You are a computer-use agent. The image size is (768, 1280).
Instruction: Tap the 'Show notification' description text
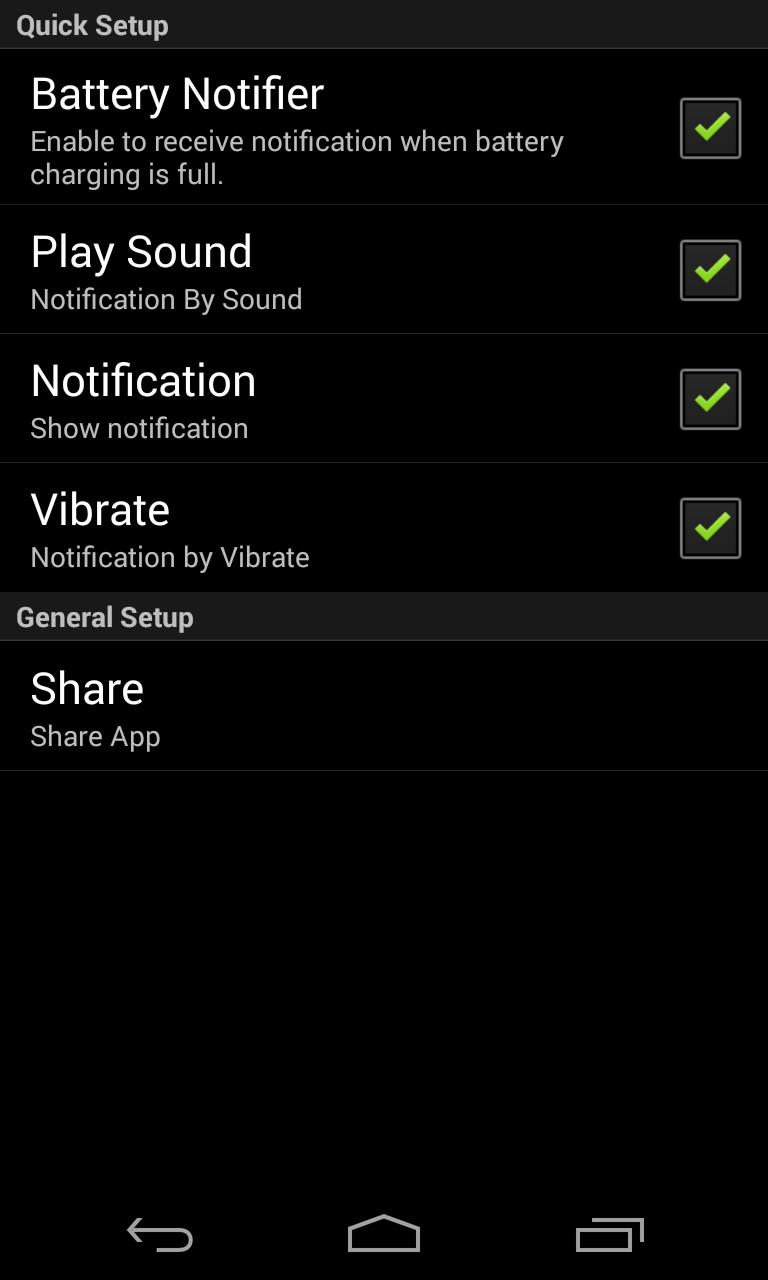(x=139, y=428)
